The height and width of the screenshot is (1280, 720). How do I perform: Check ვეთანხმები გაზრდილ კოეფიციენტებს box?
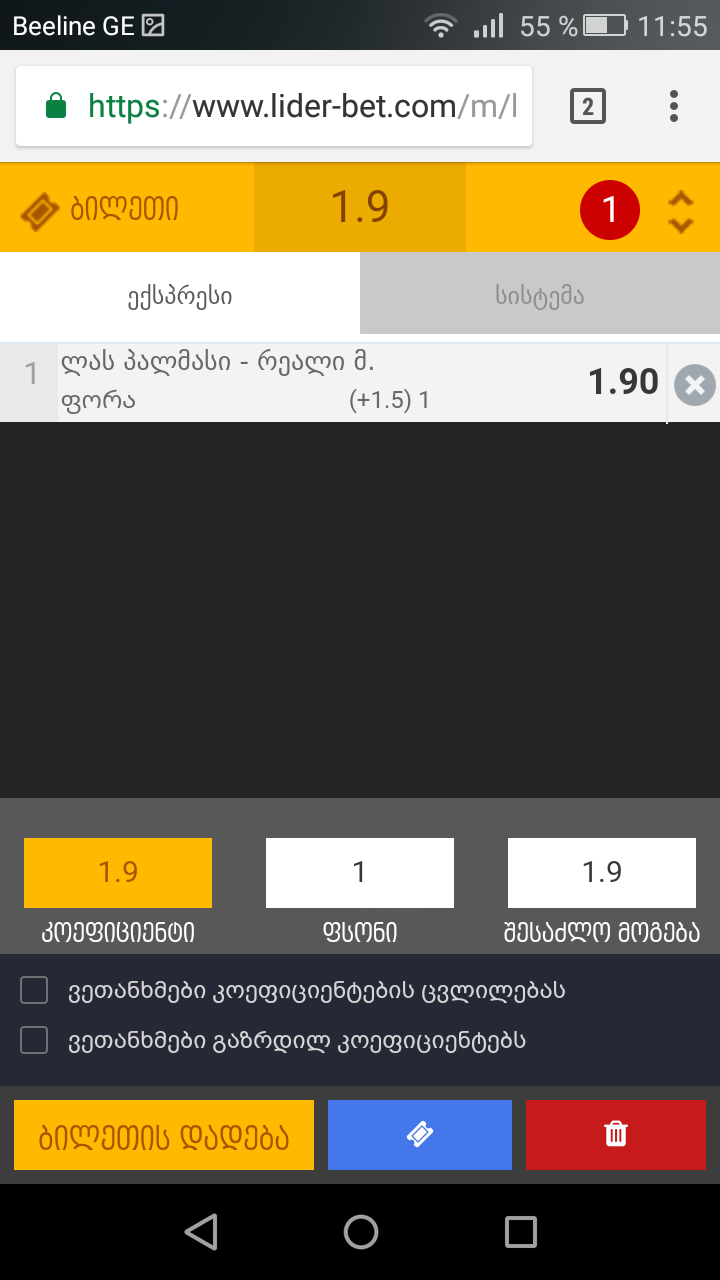click(x=35, y=1041)
